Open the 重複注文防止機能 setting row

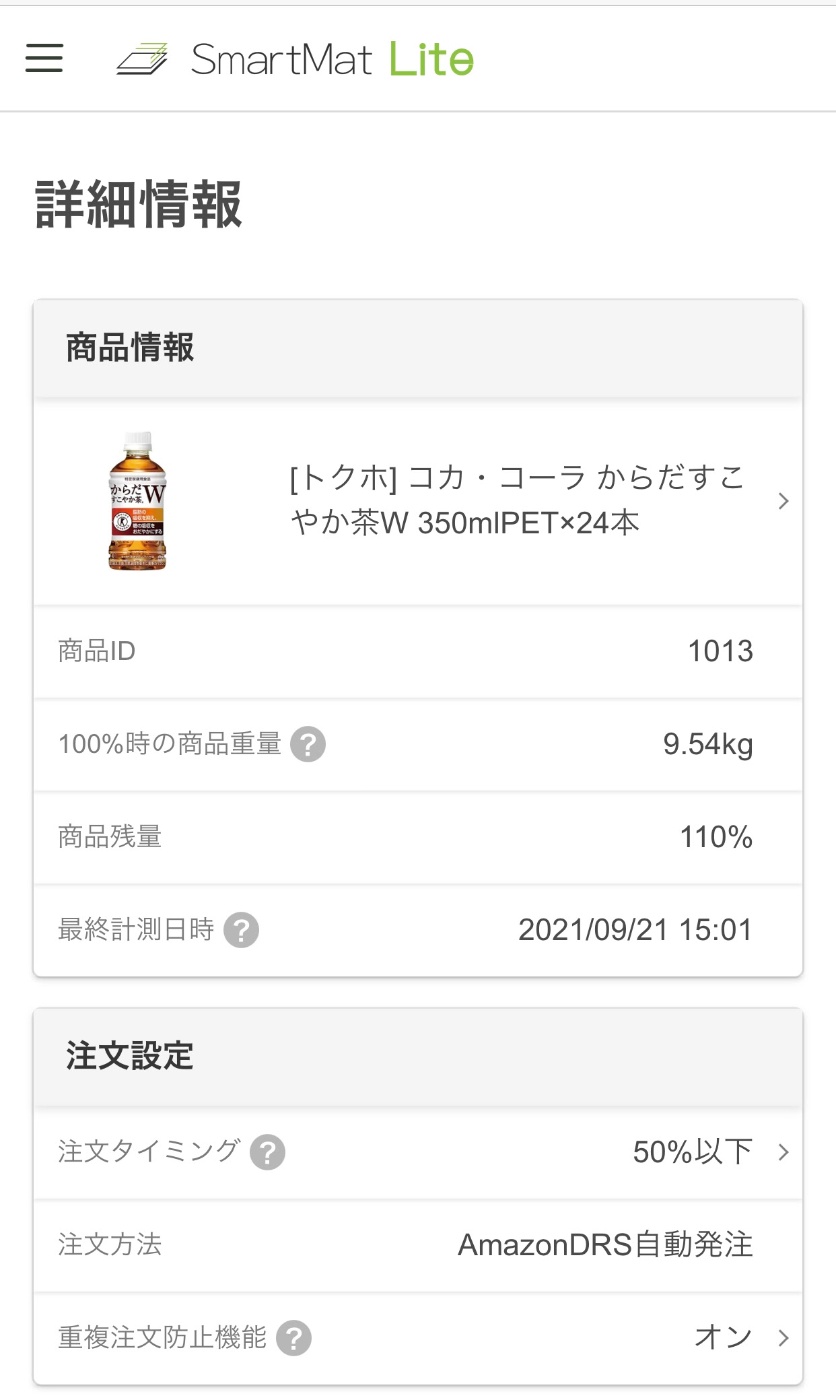pos(418,1338)
